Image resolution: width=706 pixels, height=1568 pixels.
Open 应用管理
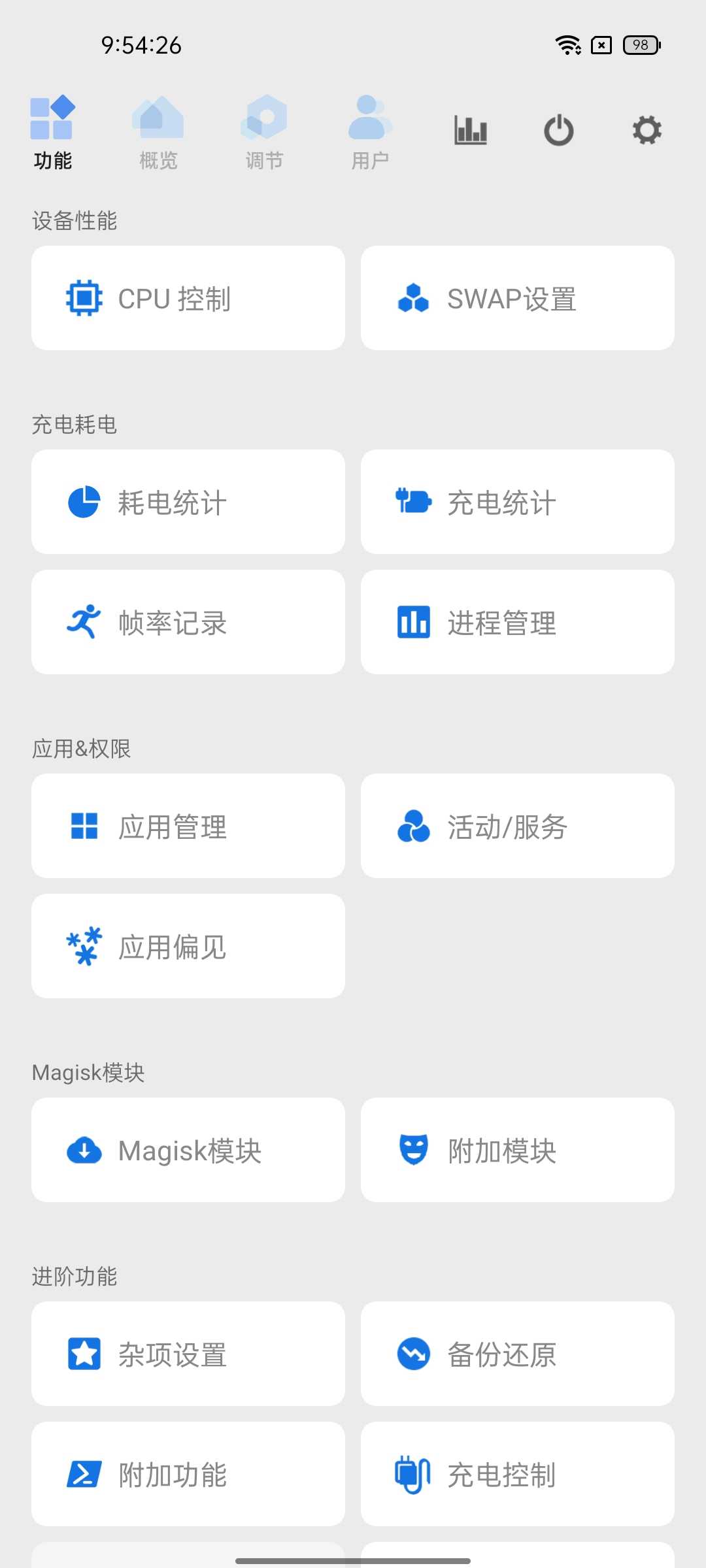(x=188, y=826)
